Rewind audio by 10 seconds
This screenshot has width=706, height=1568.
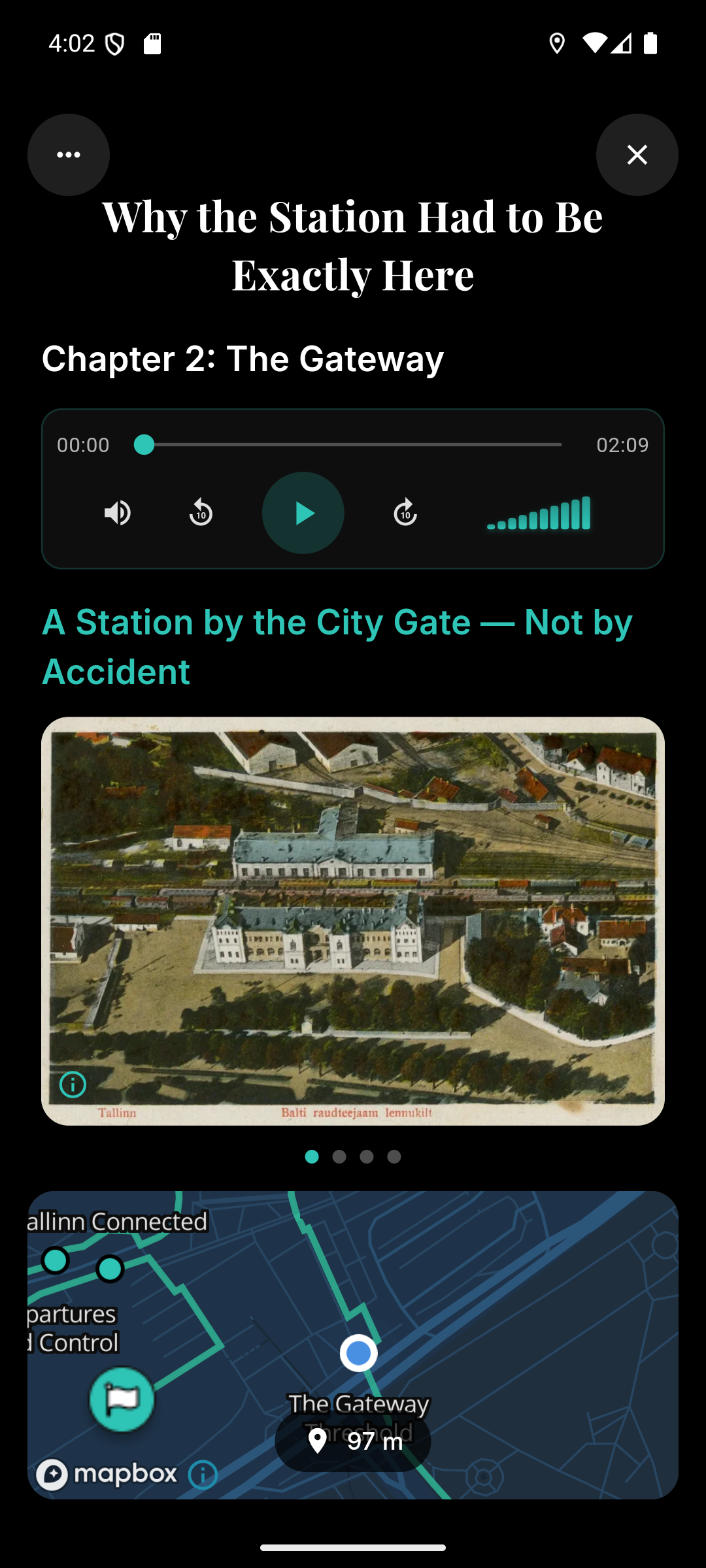[201, 513]
